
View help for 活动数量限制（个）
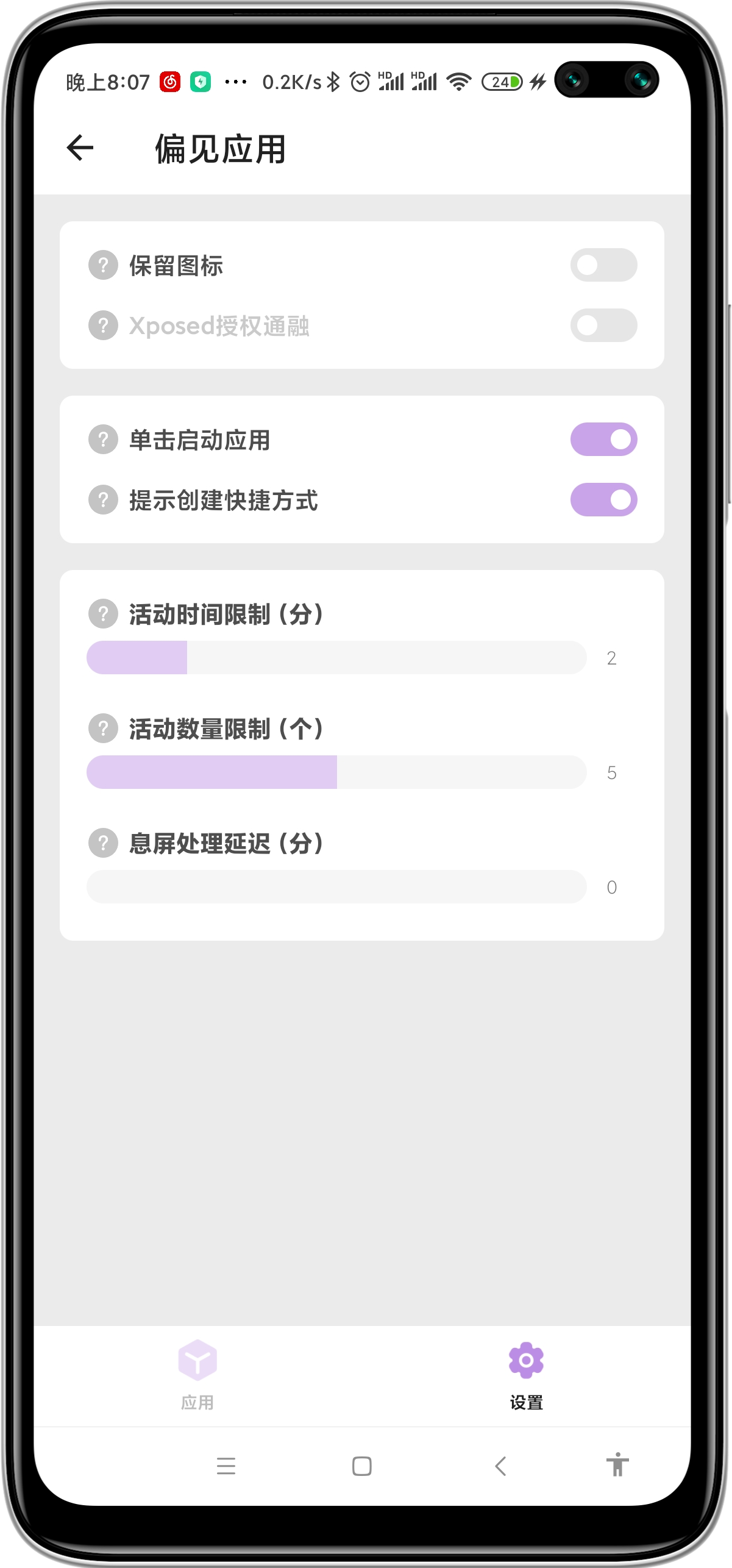point(103,729)
